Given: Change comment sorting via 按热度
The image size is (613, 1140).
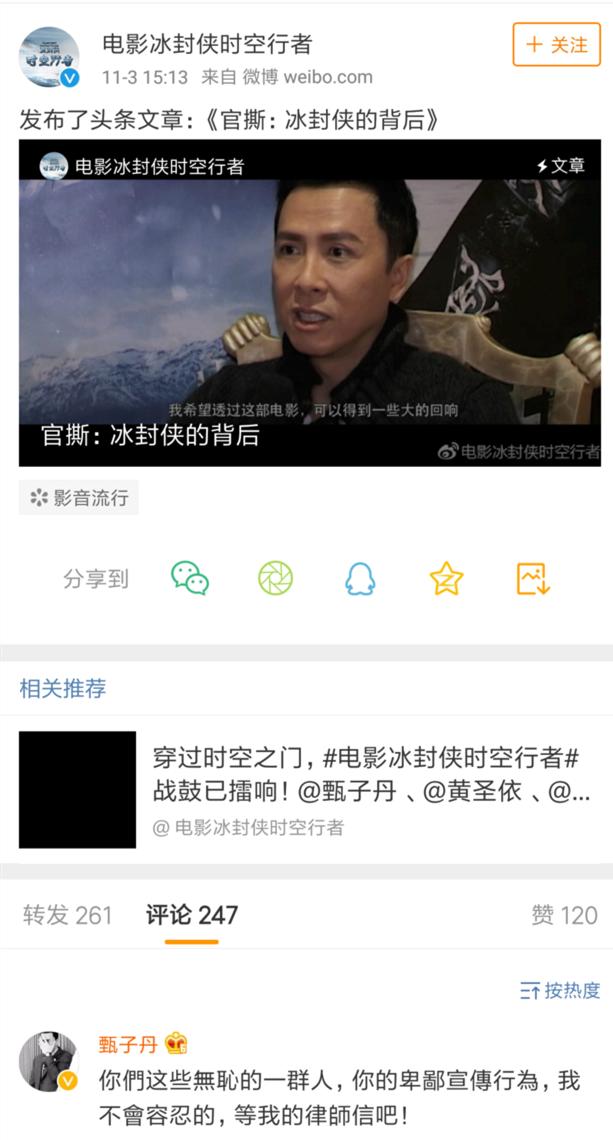Looking at the screenshot, I should [560, 990].
